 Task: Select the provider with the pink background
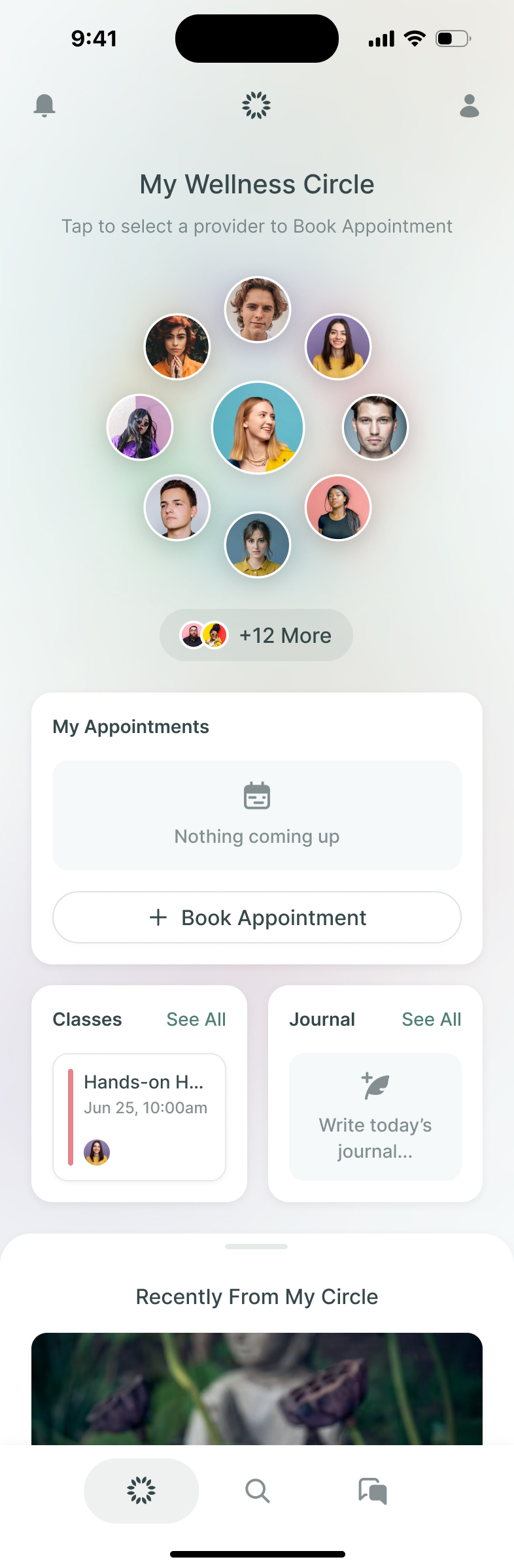click(338, 508)
